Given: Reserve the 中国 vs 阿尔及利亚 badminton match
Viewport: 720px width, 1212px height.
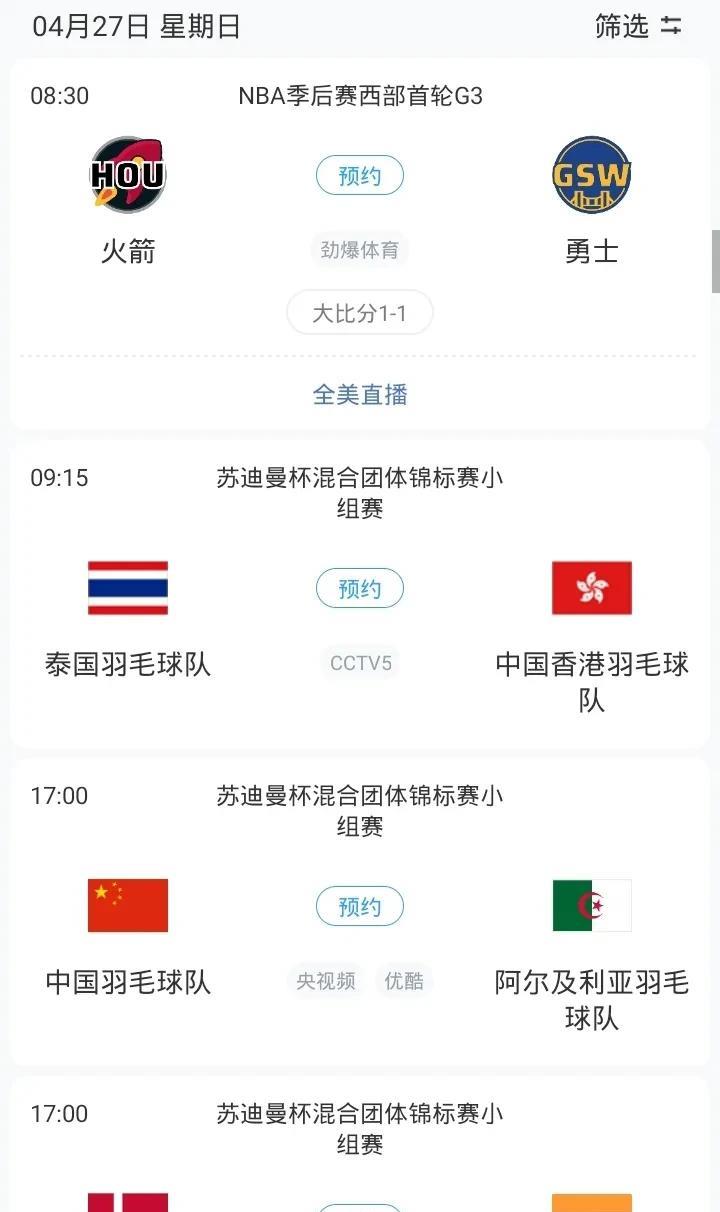Looking at the screenshot, I should [360, 906].
